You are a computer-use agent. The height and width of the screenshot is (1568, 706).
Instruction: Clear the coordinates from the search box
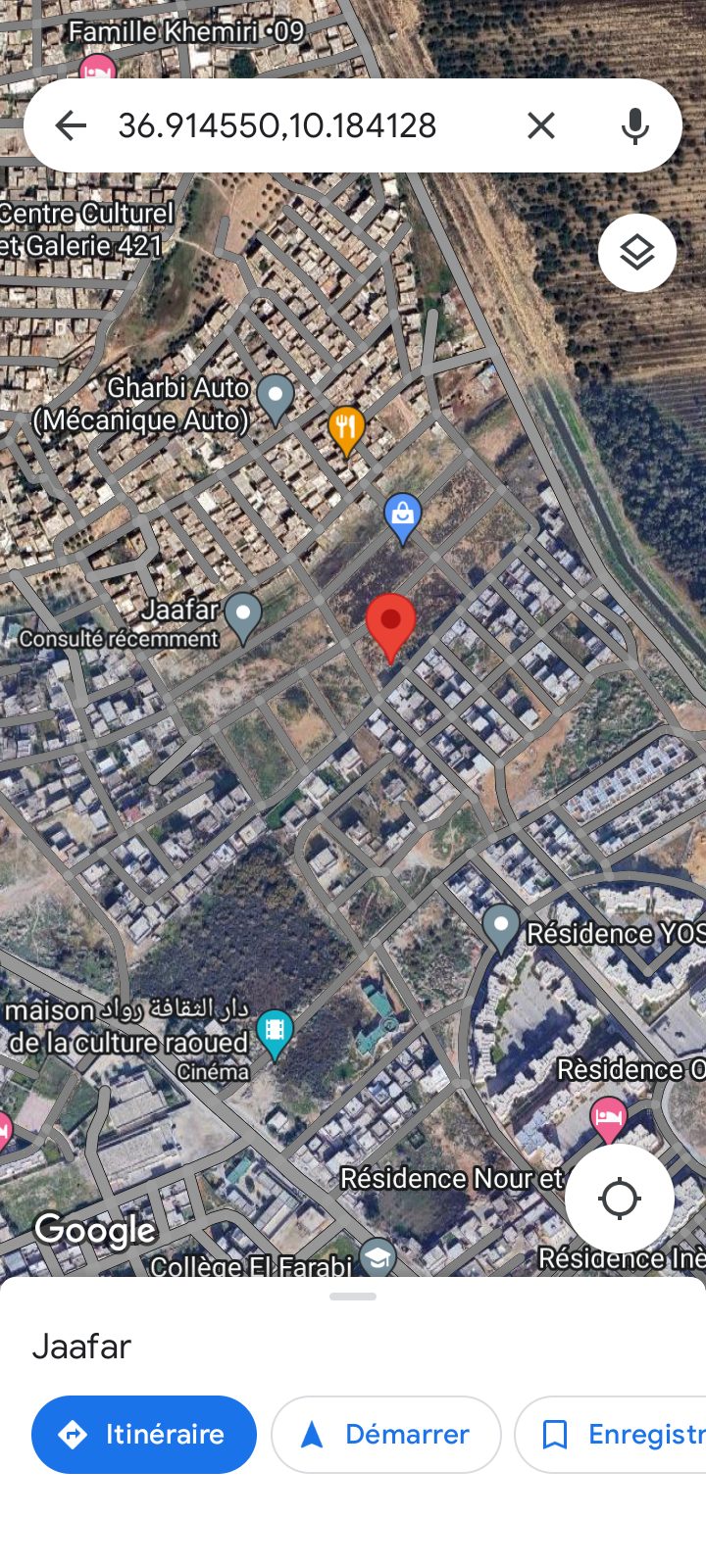coord(540,125)
